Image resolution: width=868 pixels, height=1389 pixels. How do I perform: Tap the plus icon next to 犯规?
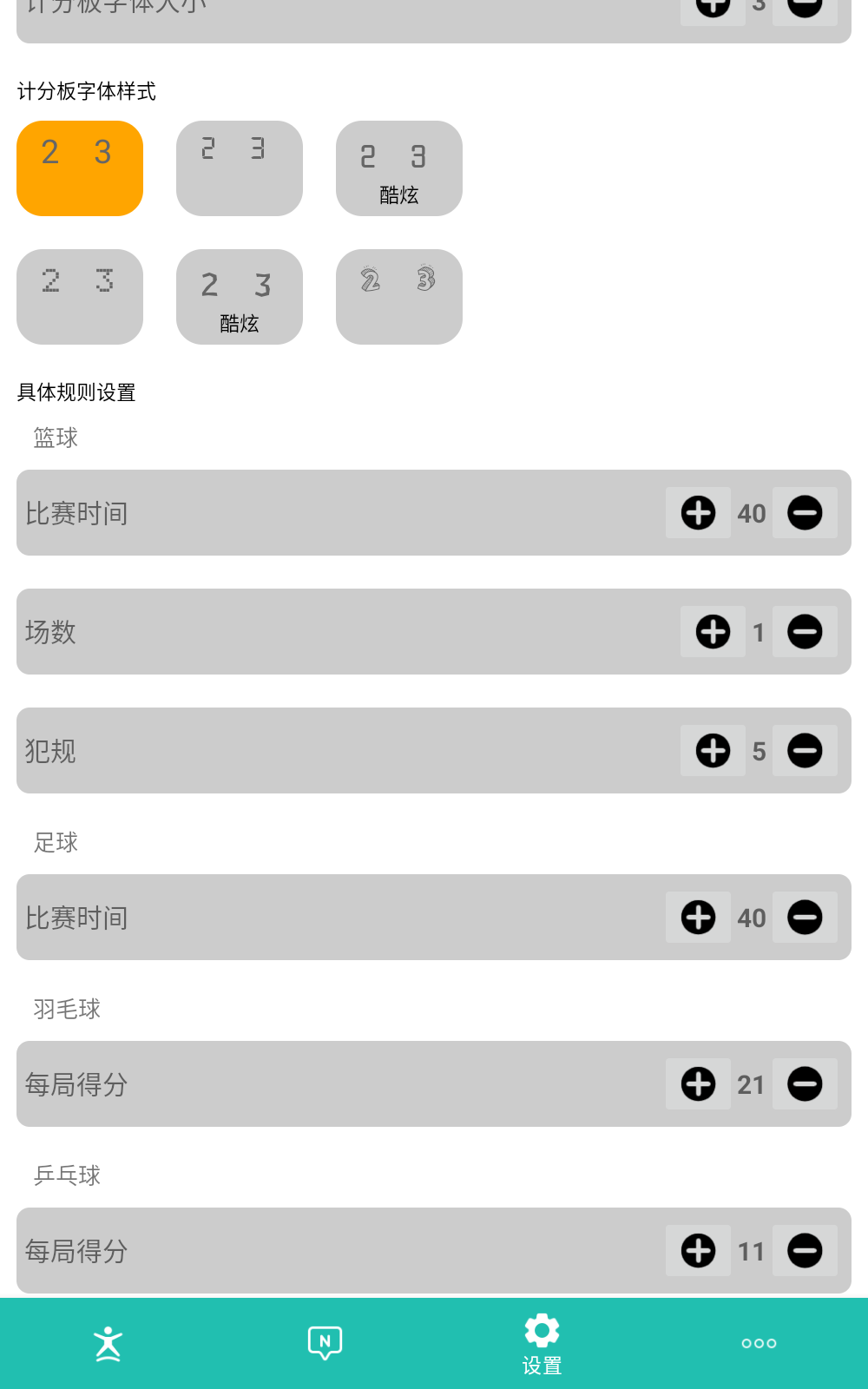click(x=713, y=750)
